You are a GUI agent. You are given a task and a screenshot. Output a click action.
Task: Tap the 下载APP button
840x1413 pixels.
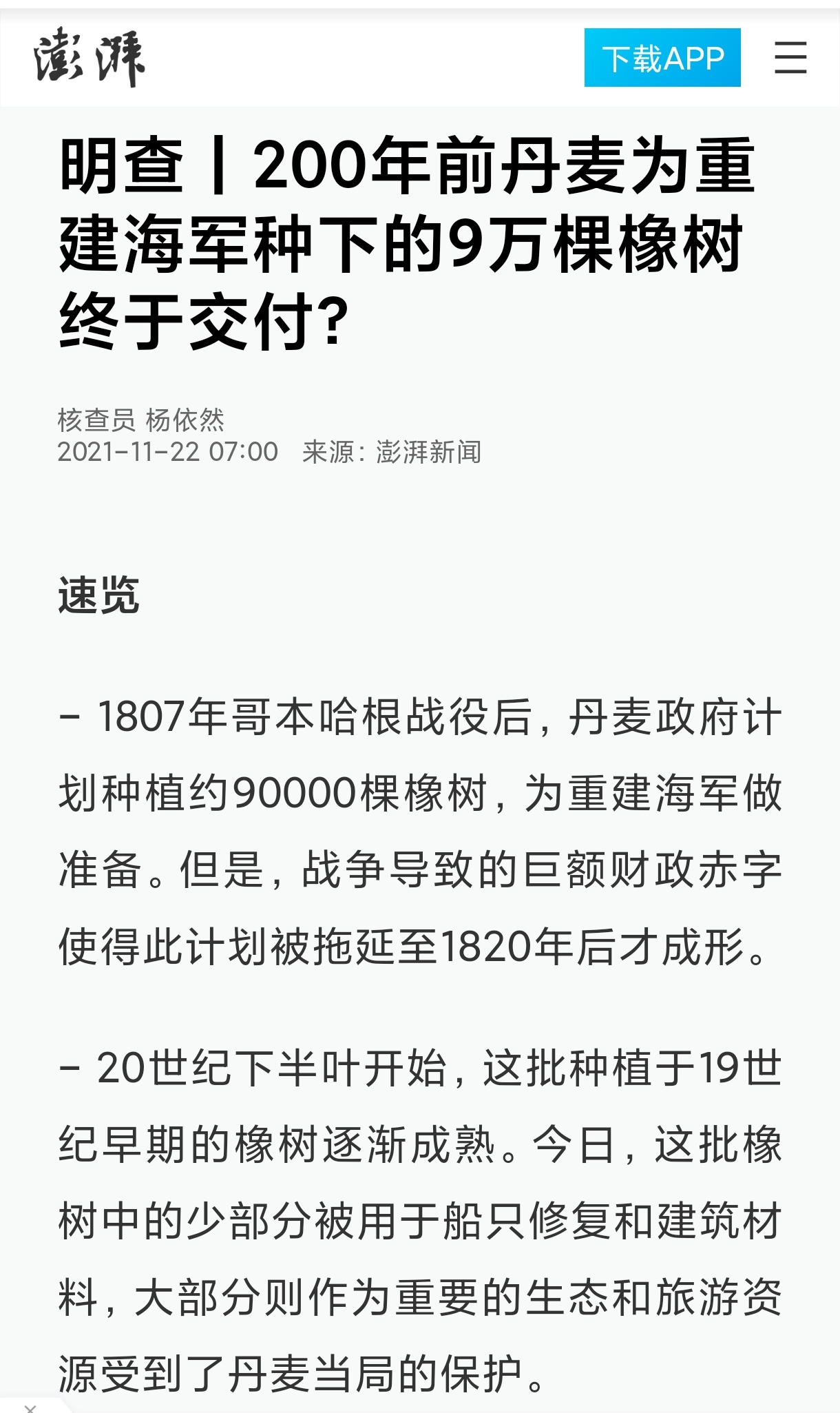[662, 58]
